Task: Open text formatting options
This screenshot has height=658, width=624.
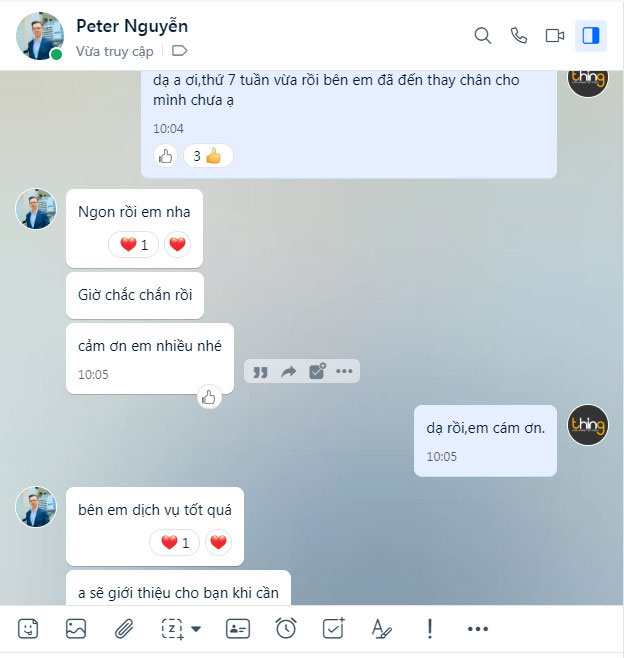Action: click(x=380, y=629)
